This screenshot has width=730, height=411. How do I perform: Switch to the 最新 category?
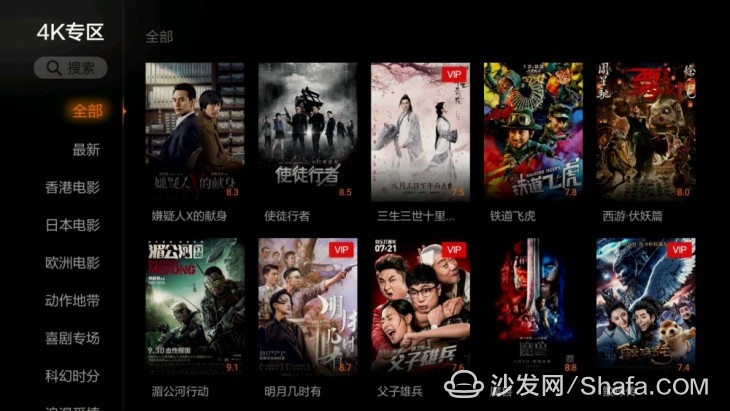[x=86, y=149]
